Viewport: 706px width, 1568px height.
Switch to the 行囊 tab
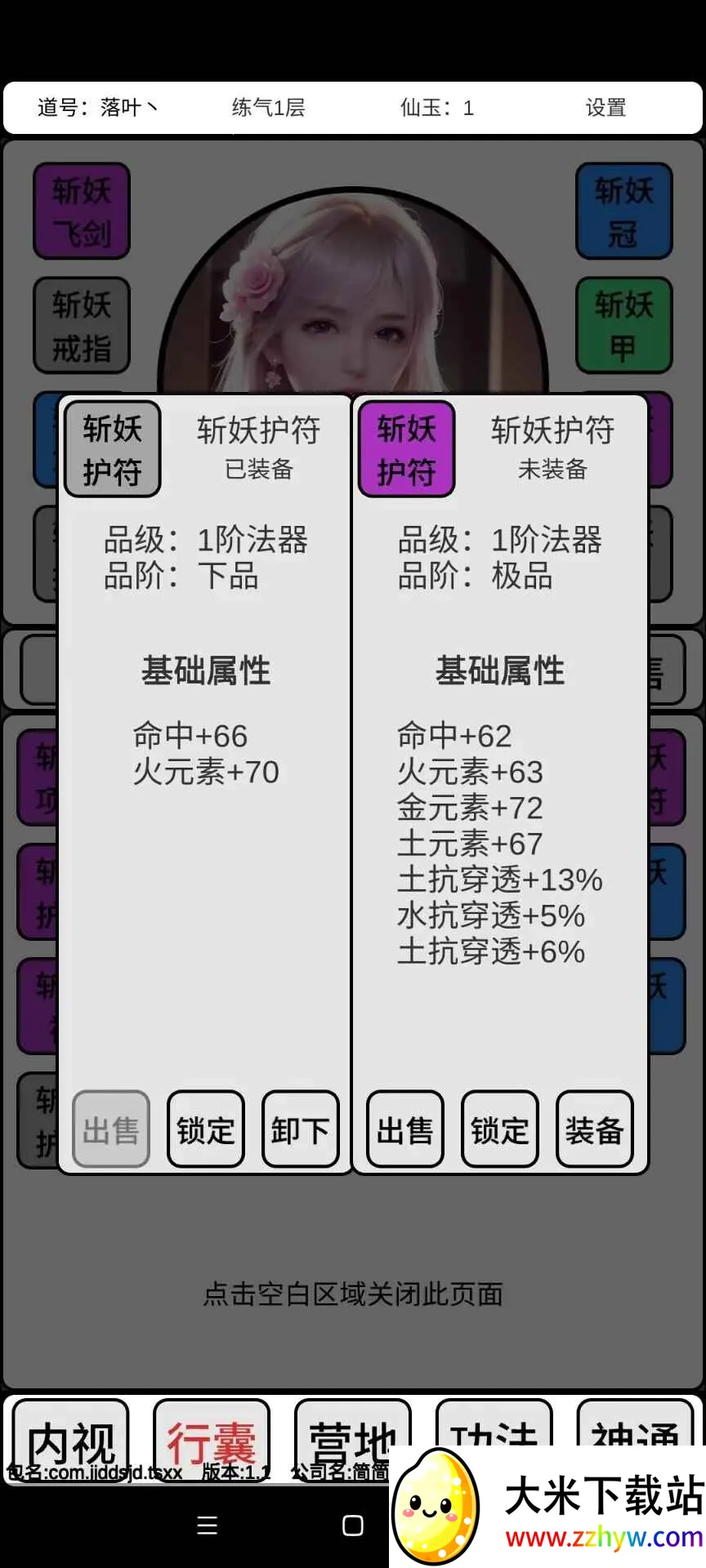point(212,1436)
